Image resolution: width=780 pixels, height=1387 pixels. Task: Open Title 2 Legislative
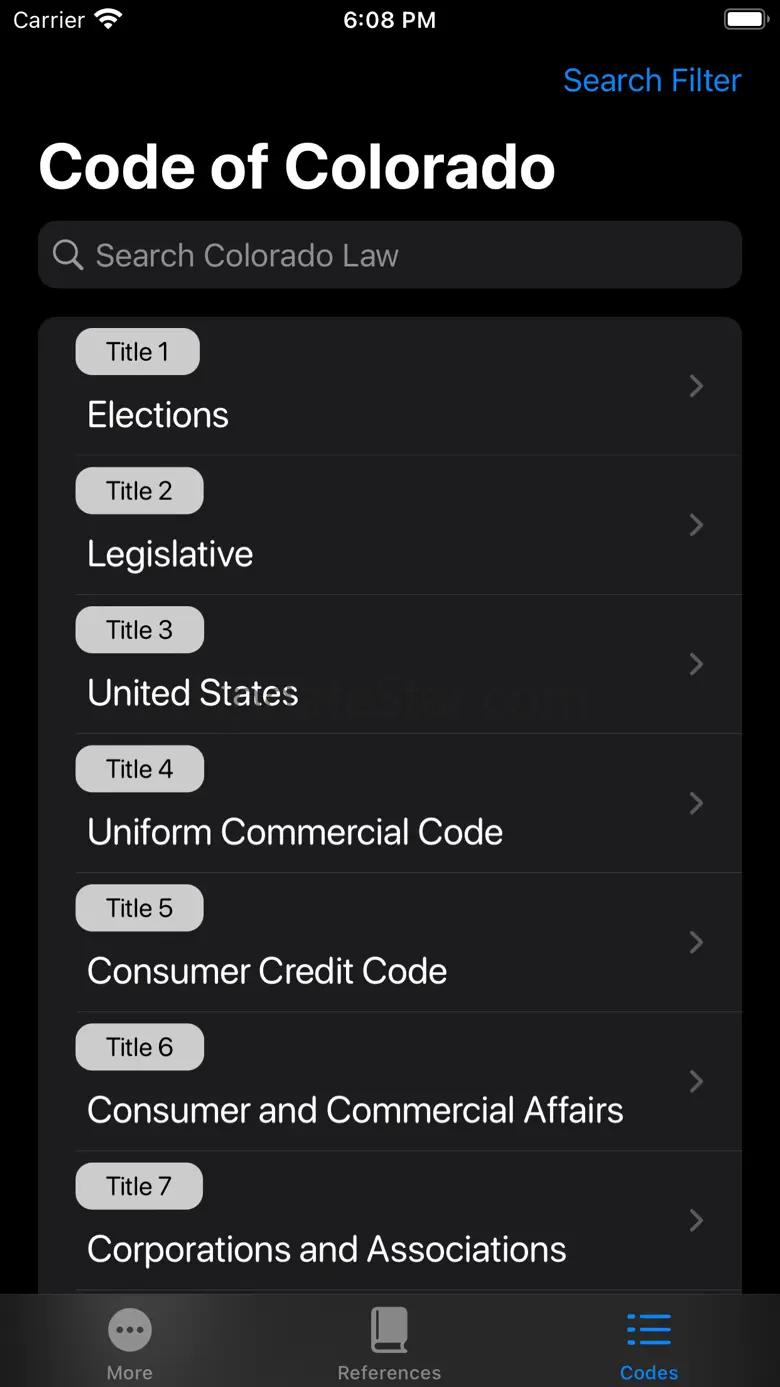pyautogui.click(x=390, y=526)
